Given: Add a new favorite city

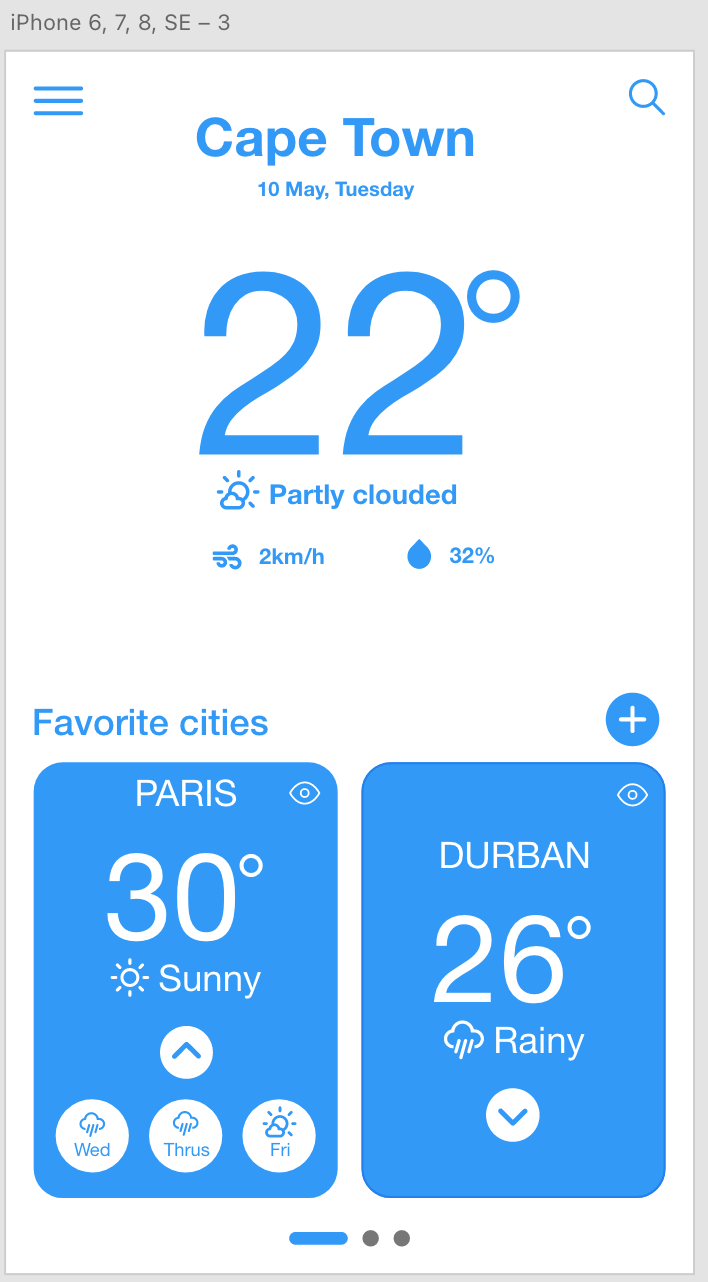Looking at the screenshot, I should click(632, 719).
